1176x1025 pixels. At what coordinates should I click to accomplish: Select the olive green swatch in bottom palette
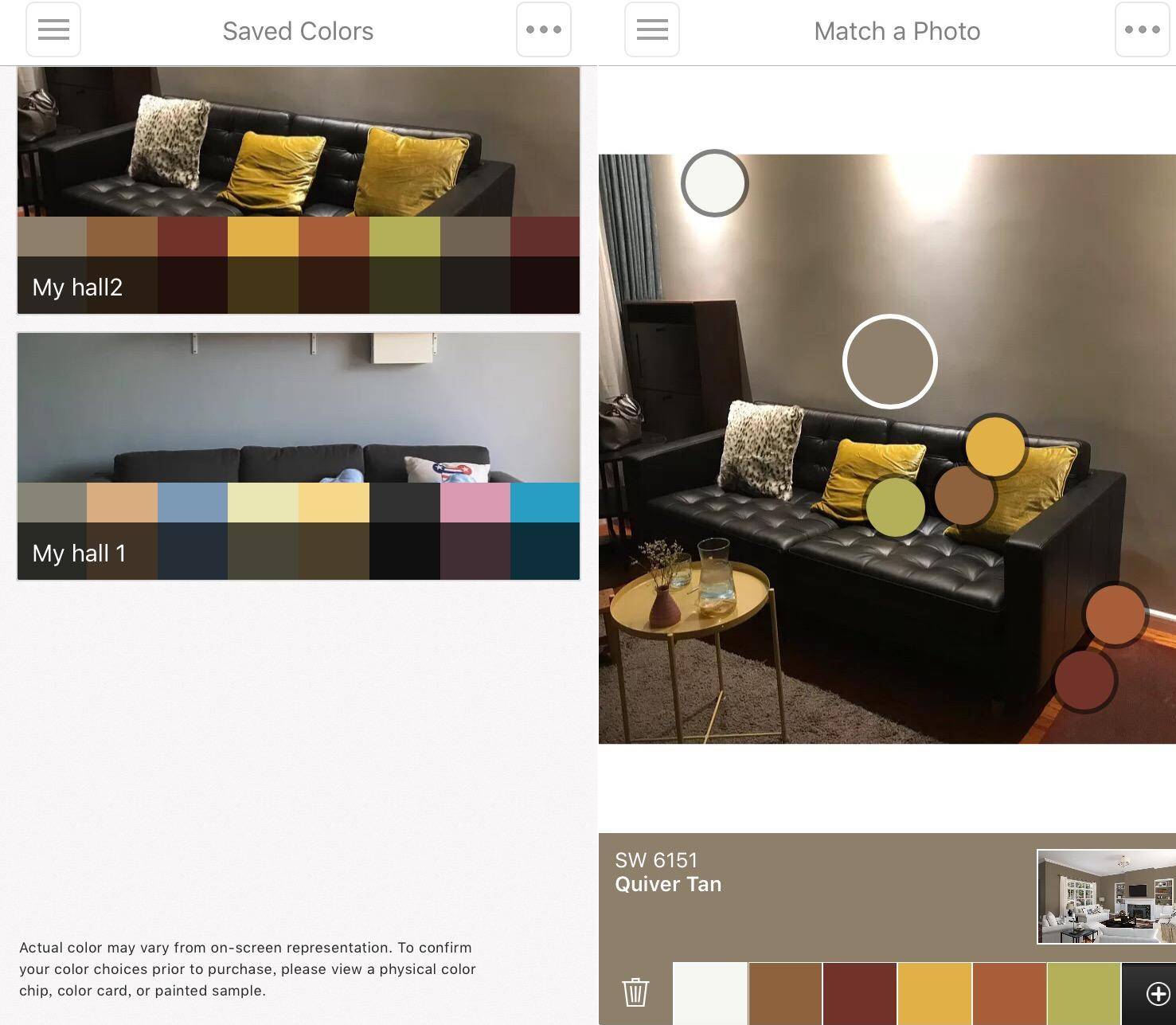coord(1083,993)
